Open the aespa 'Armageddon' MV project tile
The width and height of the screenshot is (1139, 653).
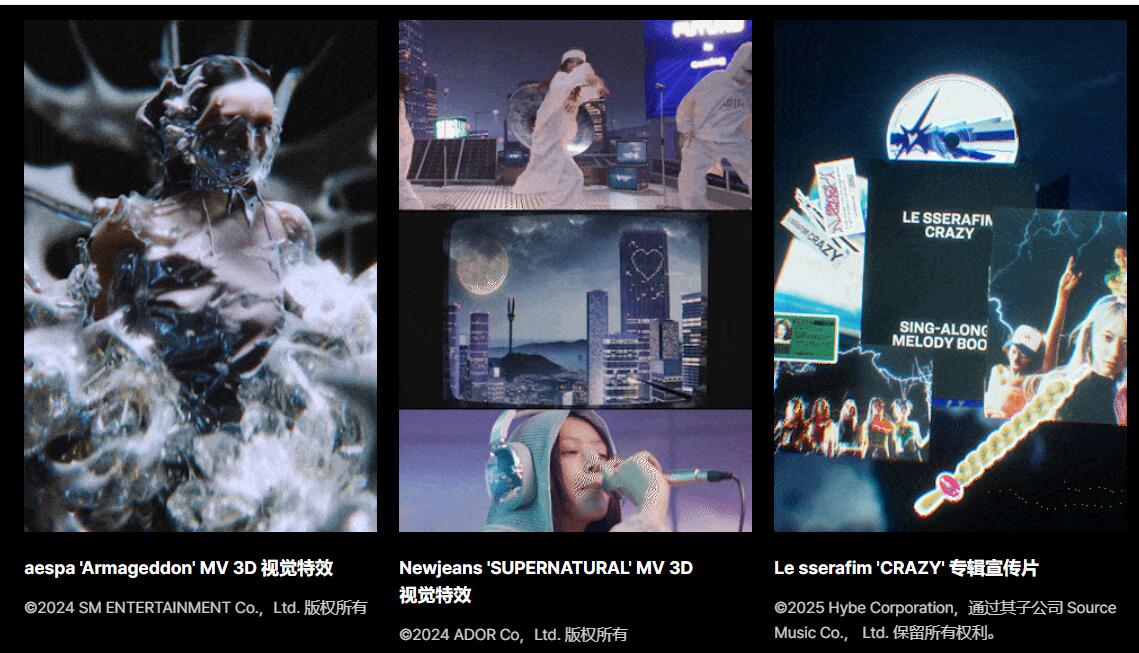200,276
